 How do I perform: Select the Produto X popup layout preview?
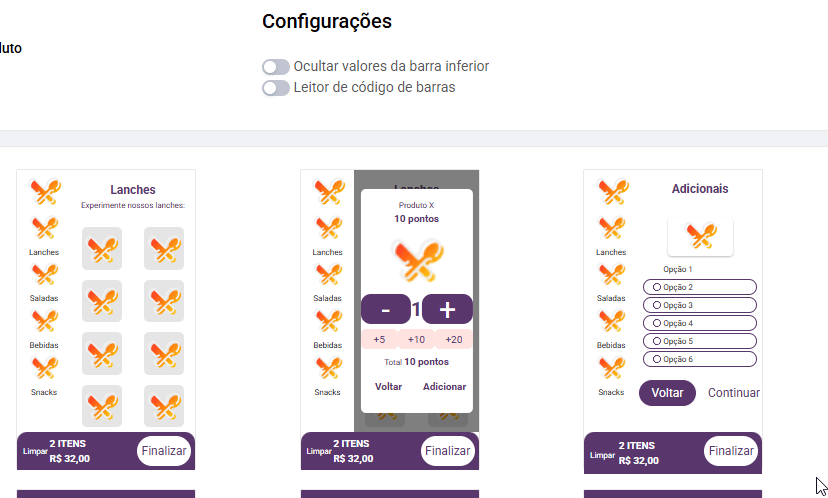click(389, 320)
